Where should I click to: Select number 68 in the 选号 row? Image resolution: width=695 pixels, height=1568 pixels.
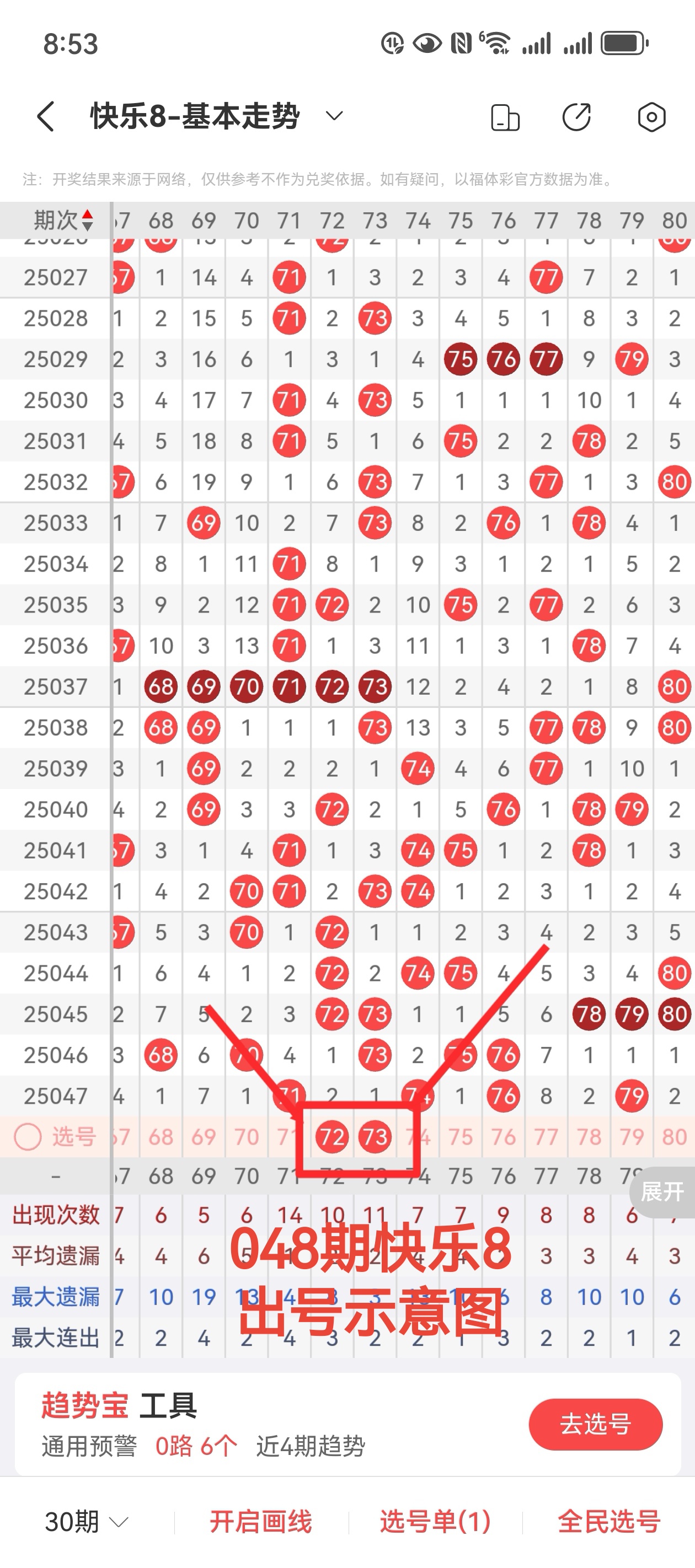[x=161, y=1136]
